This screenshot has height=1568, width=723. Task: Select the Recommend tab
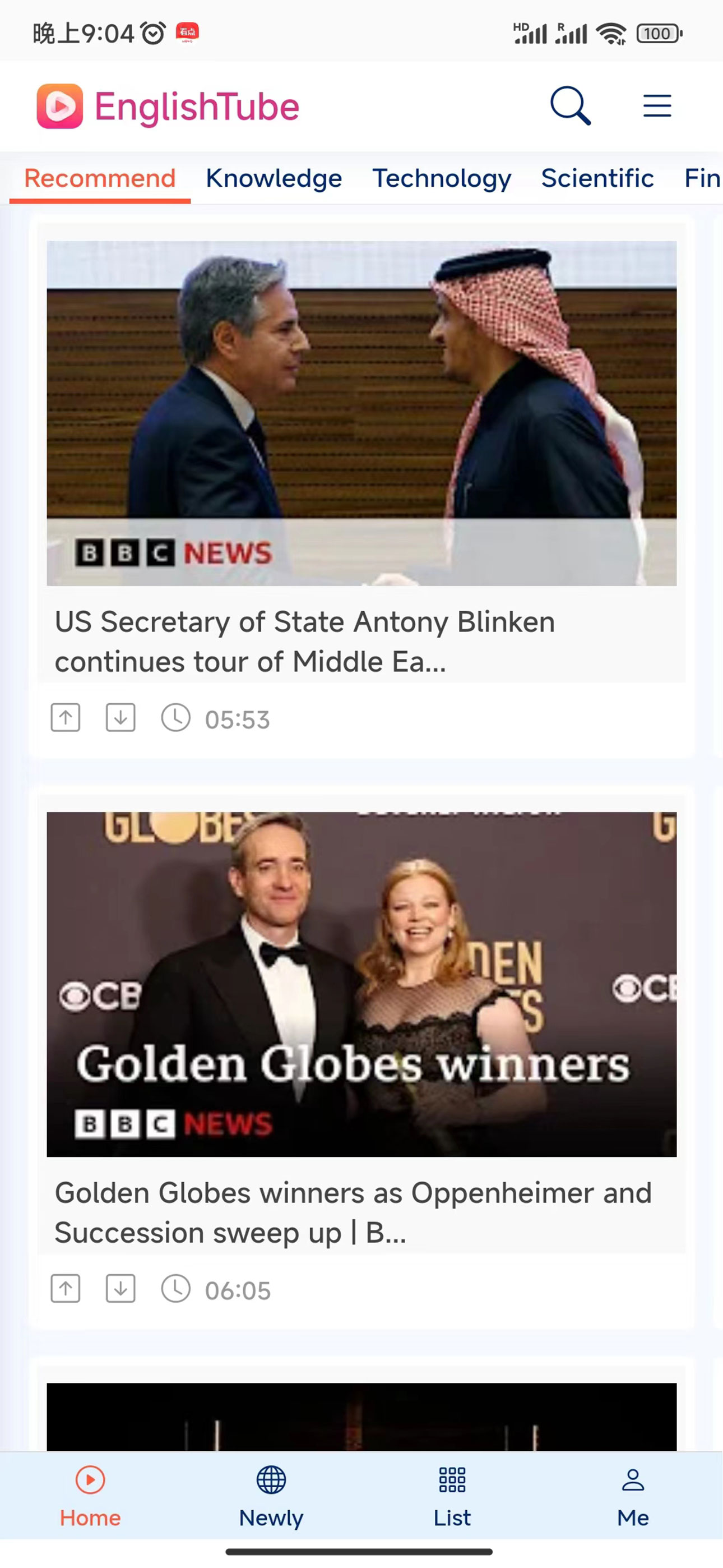tap(100, 178)
